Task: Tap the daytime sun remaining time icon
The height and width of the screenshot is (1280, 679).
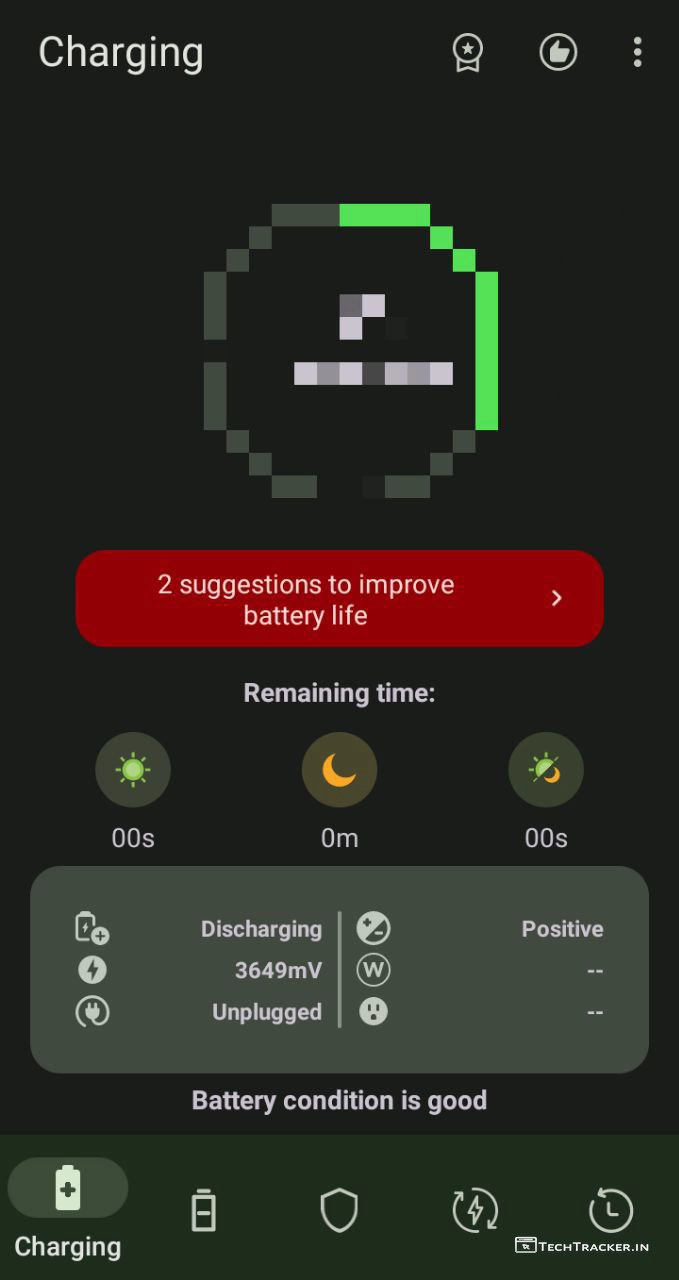Action: coord(133,770)
